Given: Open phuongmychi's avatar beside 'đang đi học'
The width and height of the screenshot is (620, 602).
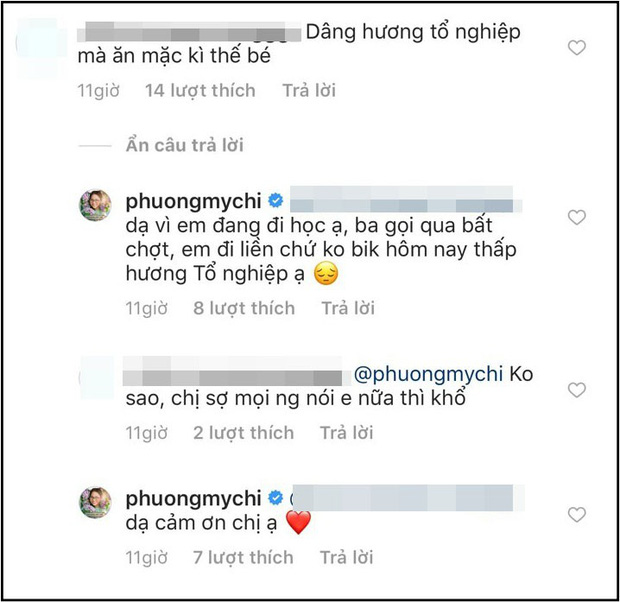Looking at the screenshot, I should click(95, 205).
